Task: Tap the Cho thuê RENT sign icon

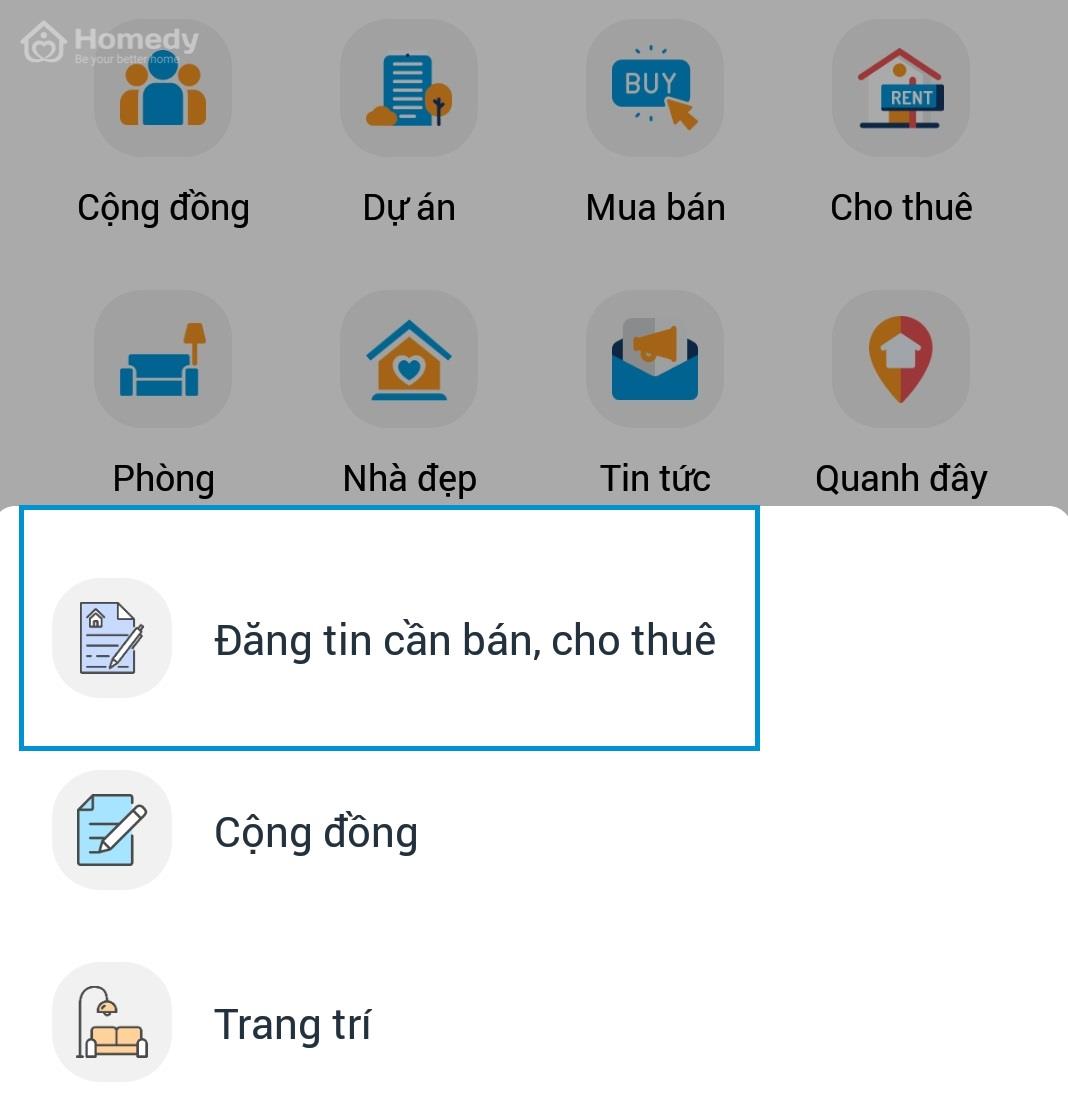Action: point(900,88)
